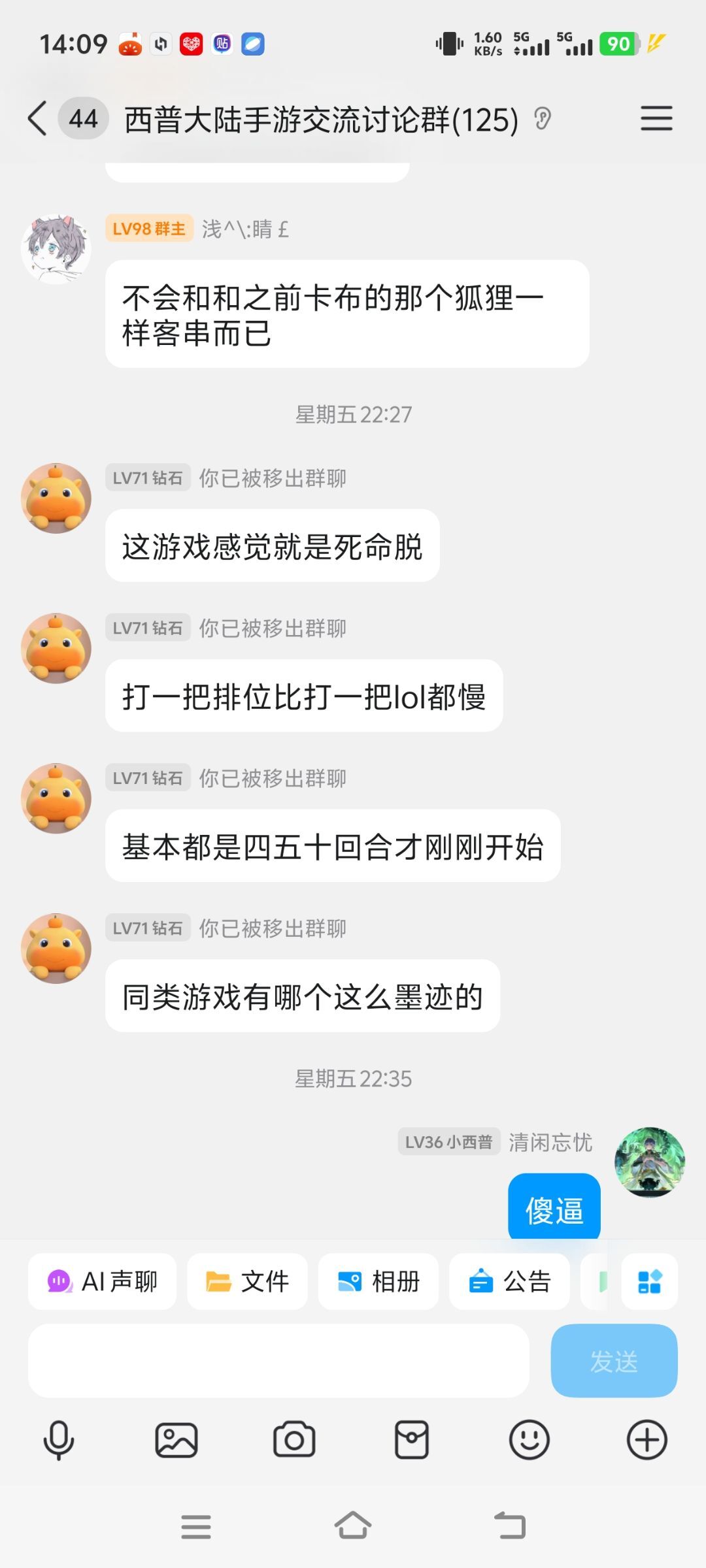
Task: Open 清闲忘忧's avatar profile
Action: pyautogui.click(x=649, y=1162)
